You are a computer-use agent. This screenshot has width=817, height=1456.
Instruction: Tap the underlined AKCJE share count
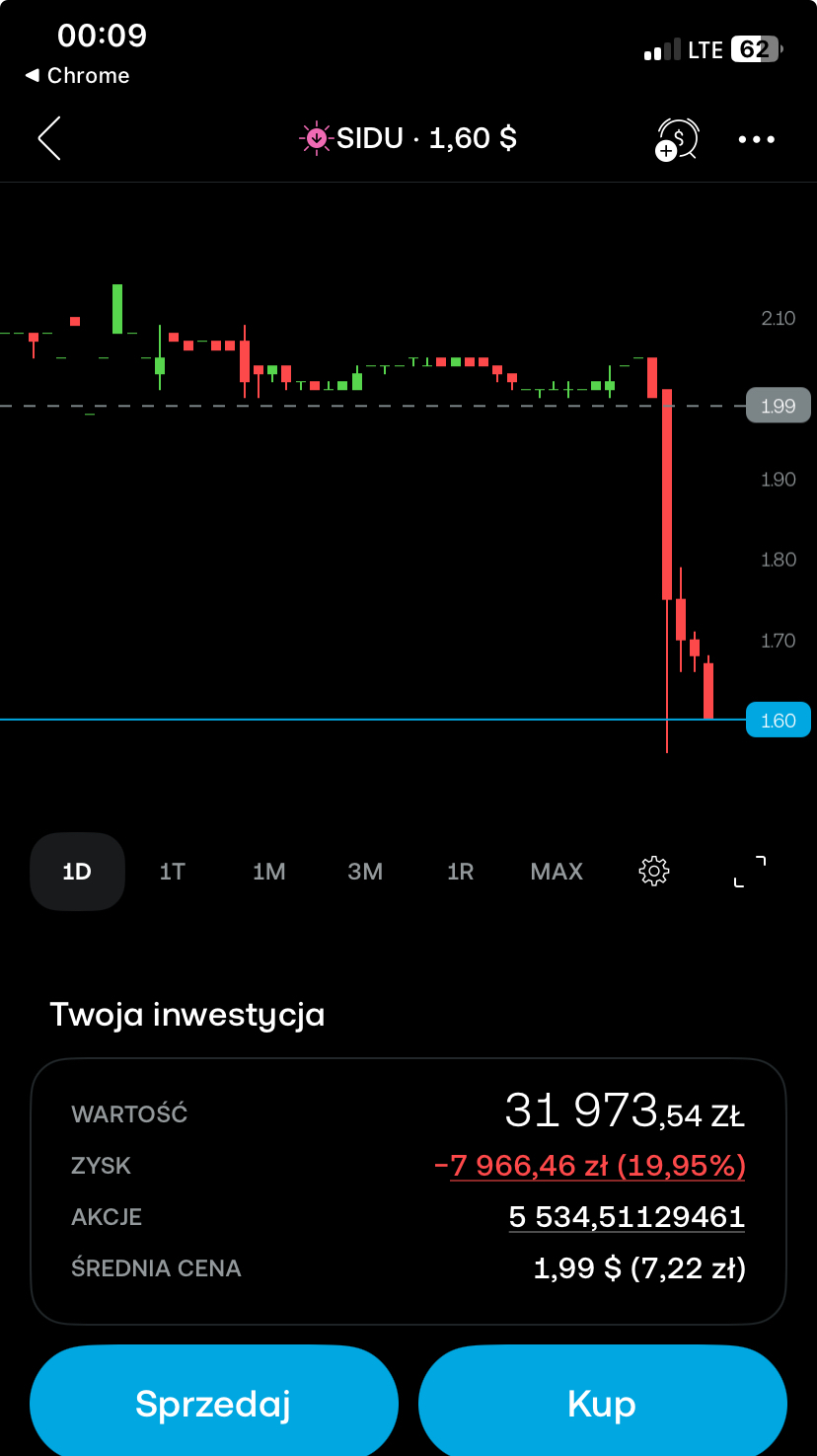(x=627, y=1217)
